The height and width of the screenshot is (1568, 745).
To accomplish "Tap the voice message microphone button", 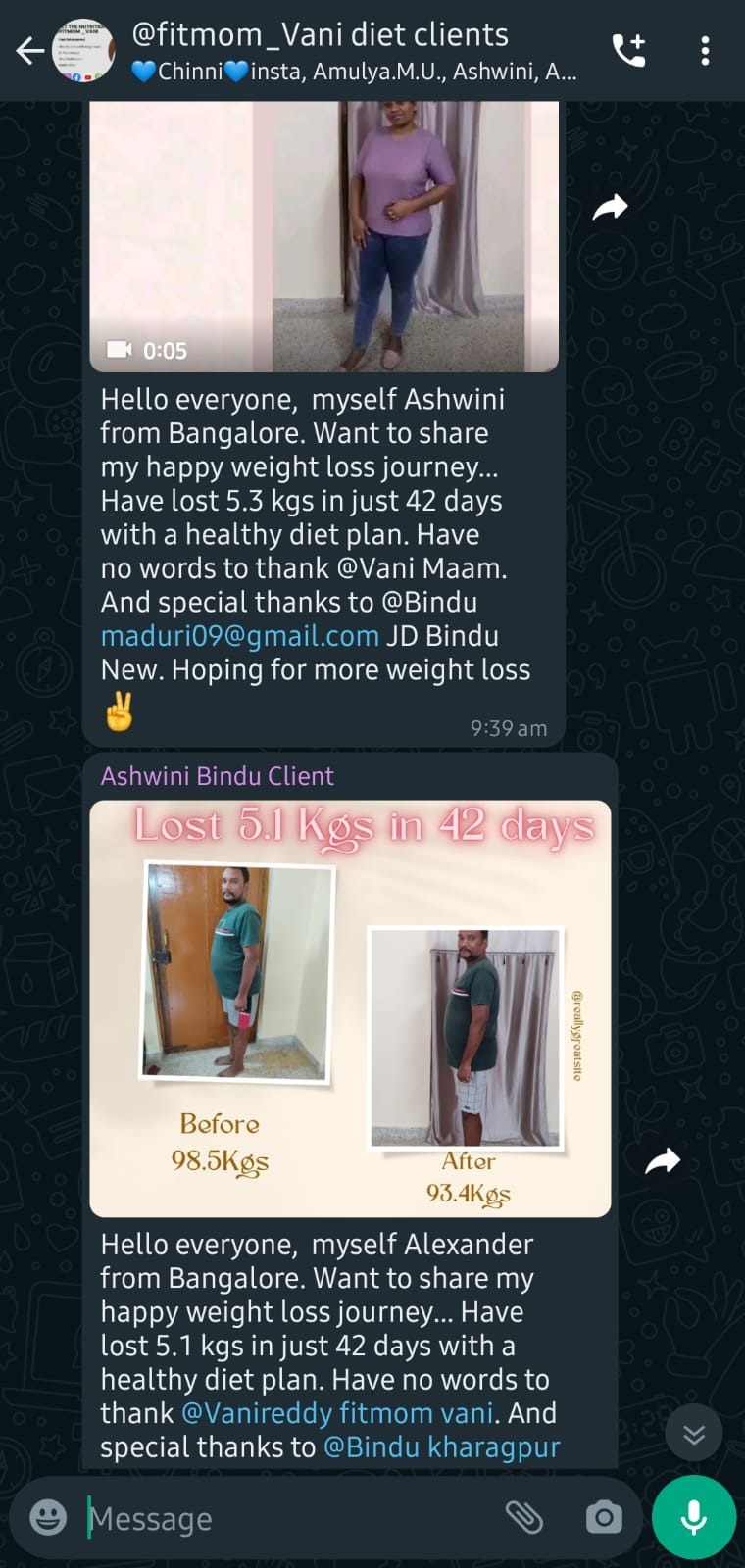I will pos(694,1517).
